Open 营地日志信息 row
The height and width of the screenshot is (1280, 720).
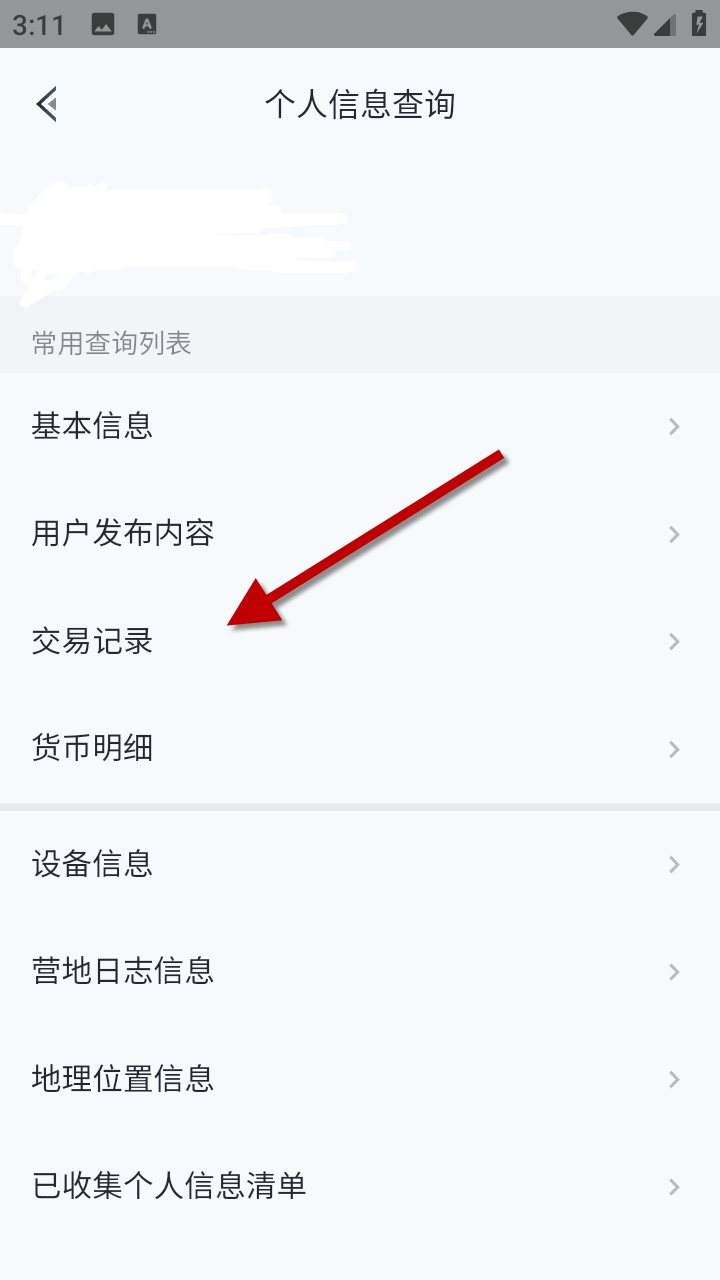click(x=360, y=971)
